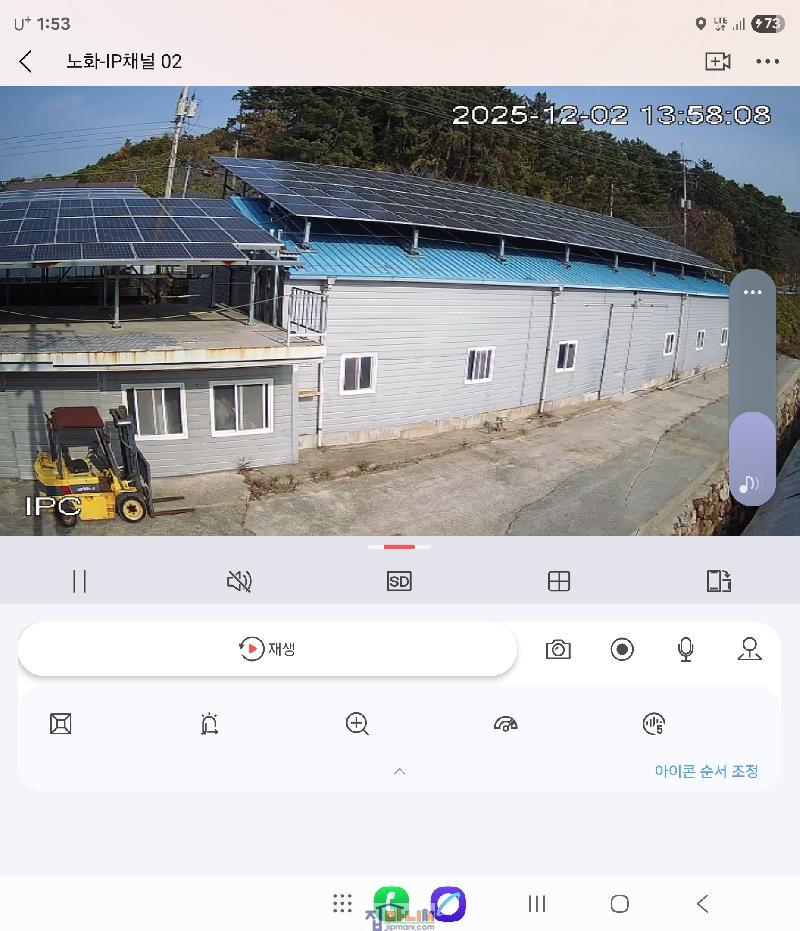The image size is (800, 931).
Task: Open 재생 playback recordings
Action: point(267,649)
